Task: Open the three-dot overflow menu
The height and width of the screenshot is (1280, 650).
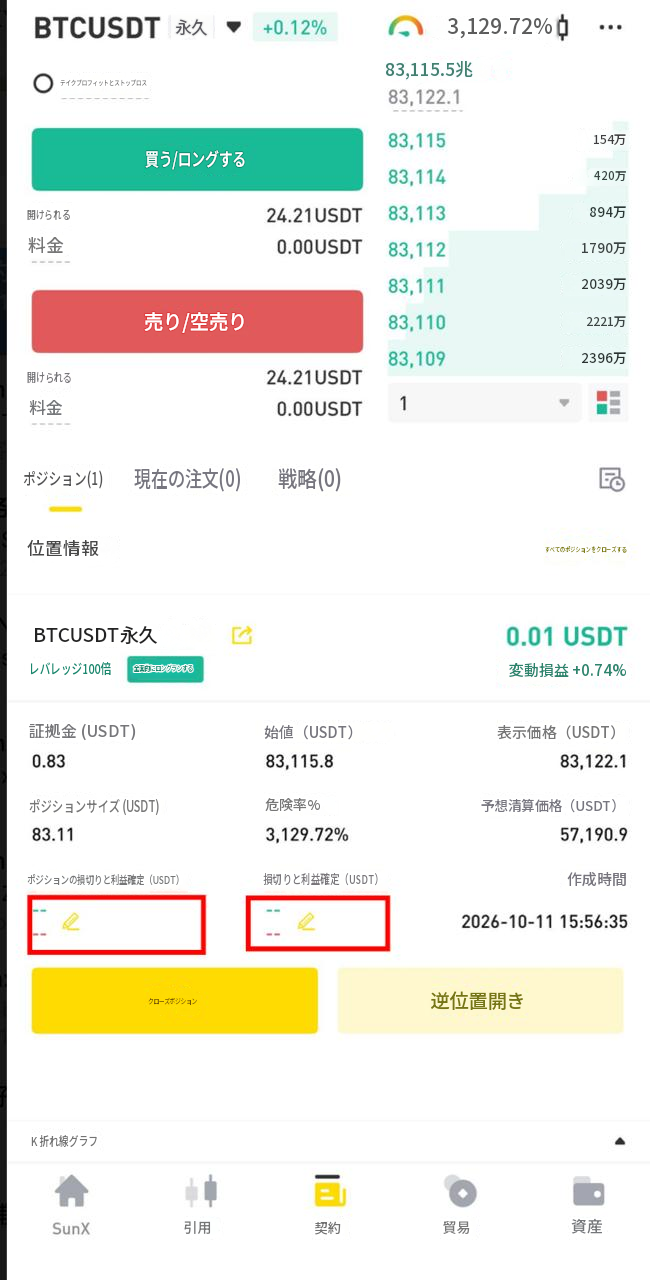Action: (610, 28)
